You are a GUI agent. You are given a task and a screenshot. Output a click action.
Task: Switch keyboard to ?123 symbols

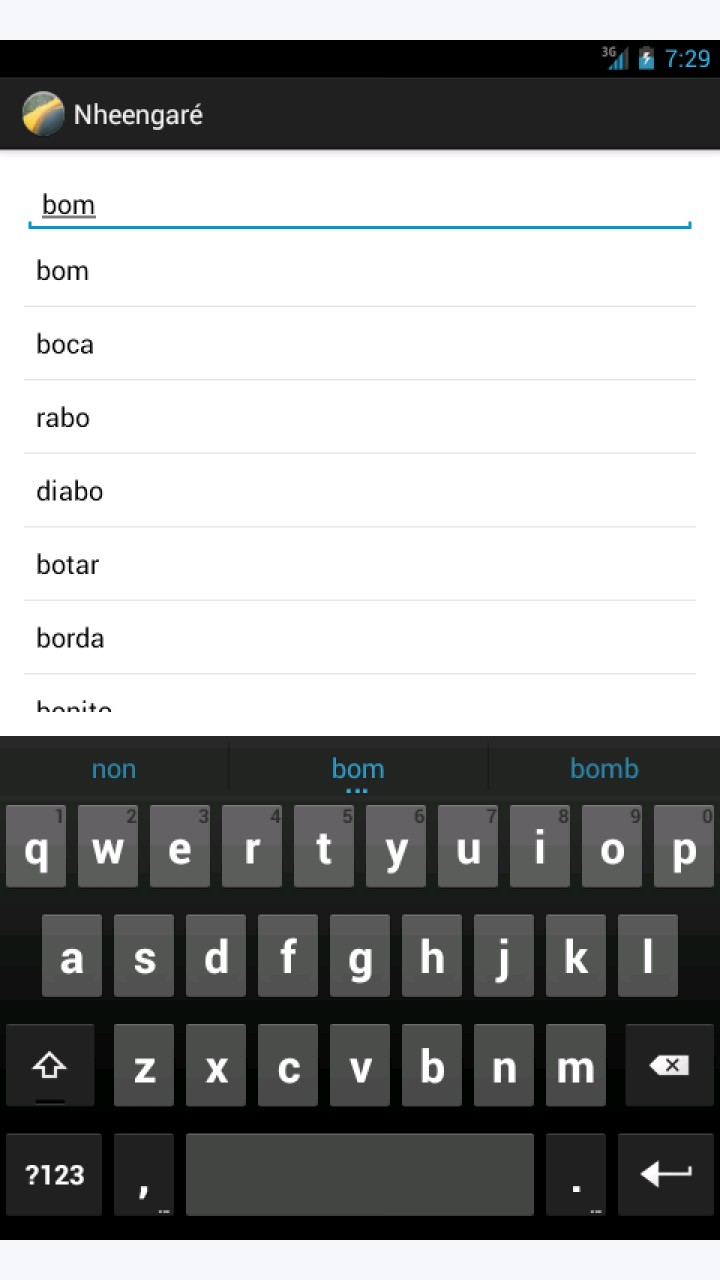(x=54, y=1174)
